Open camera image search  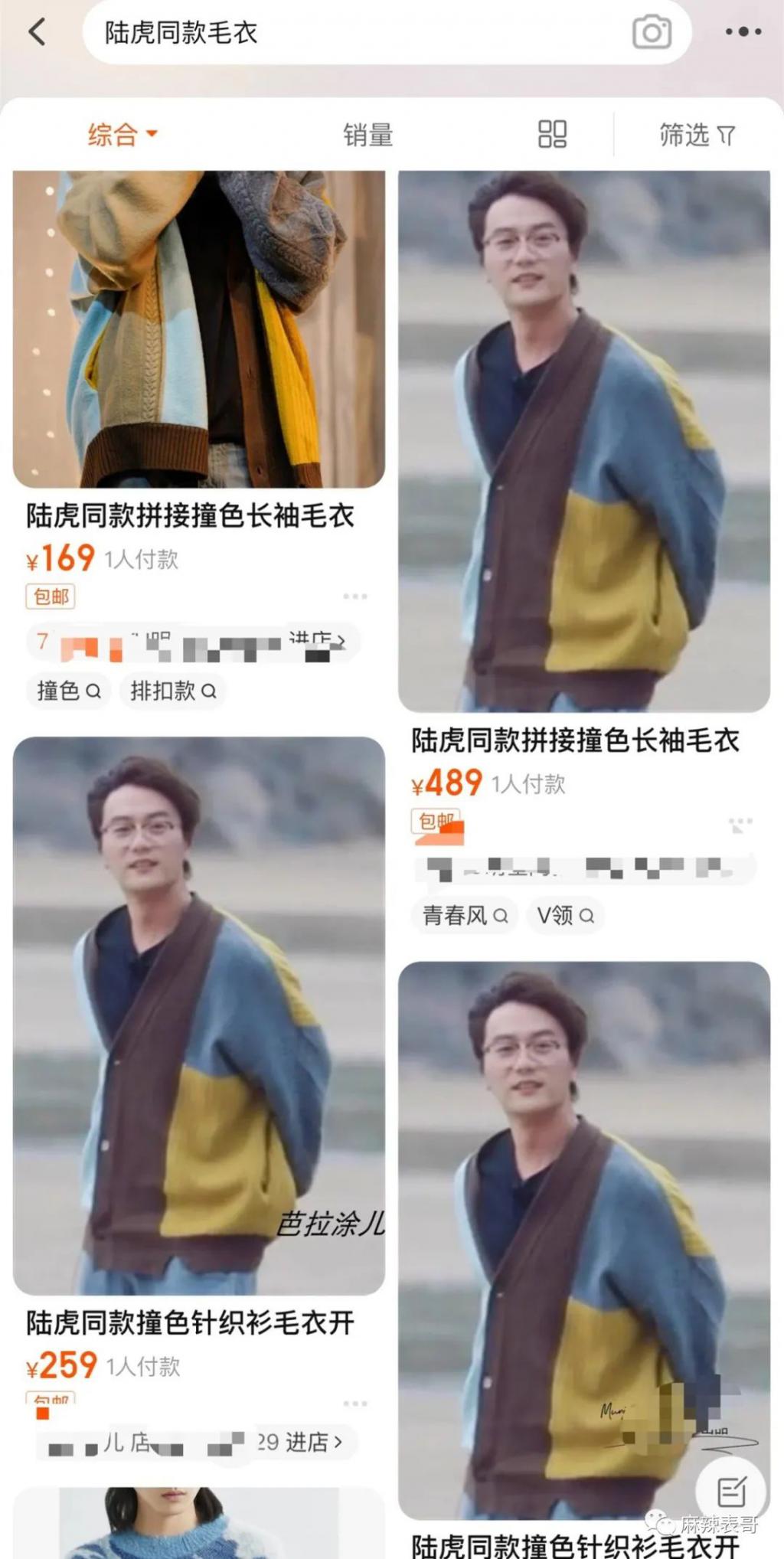[652, 32]
